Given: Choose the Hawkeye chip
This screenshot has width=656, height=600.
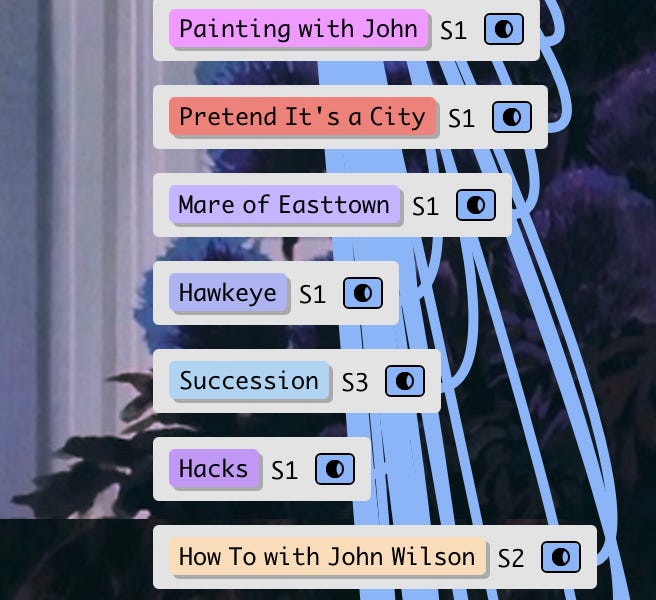Looking at the screenshot, I should (x=228, y=293).
